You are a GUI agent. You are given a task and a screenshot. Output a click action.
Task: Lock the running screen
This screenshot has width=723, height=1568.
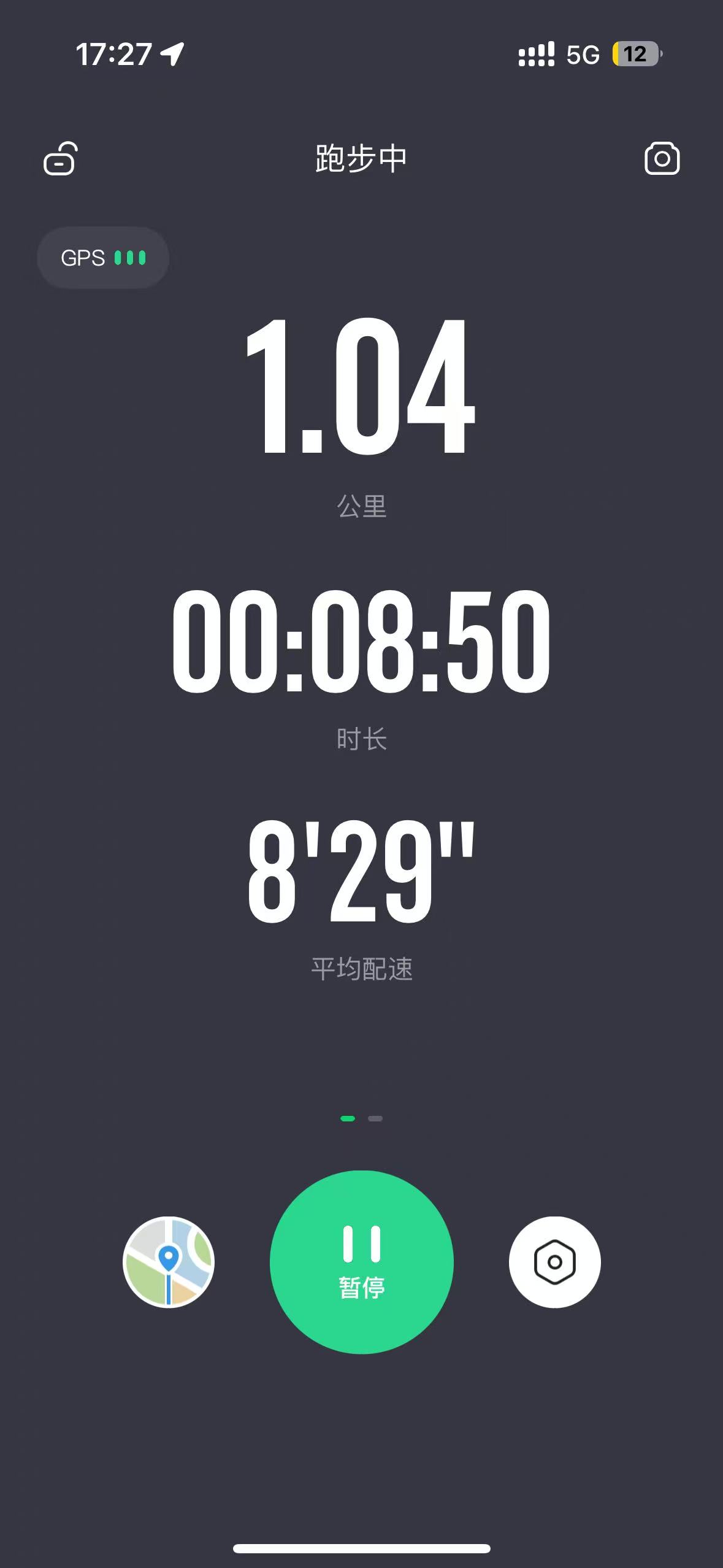point(60,159)
